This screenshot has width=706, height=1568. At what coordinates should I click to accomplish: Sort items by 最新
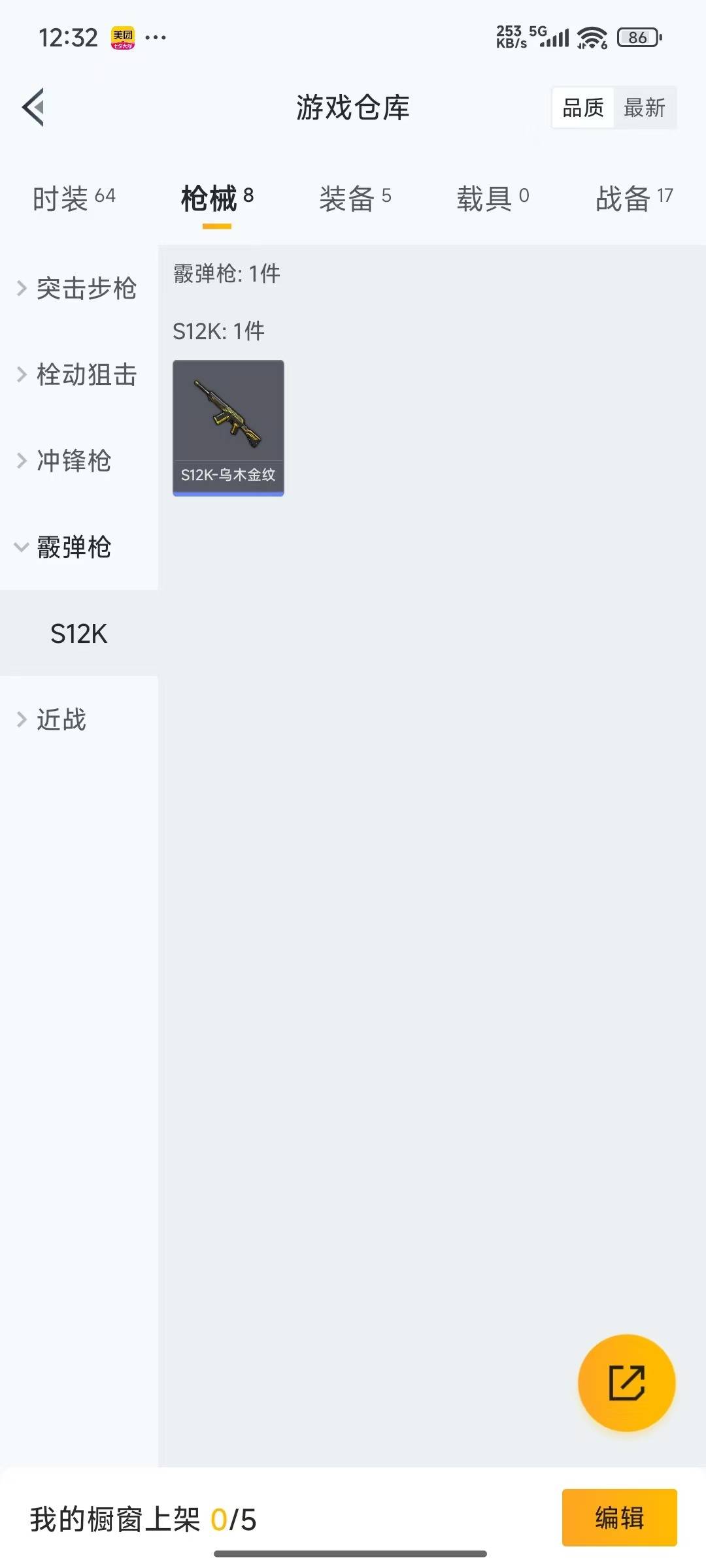pyautogui.click(x=645, y=108)
